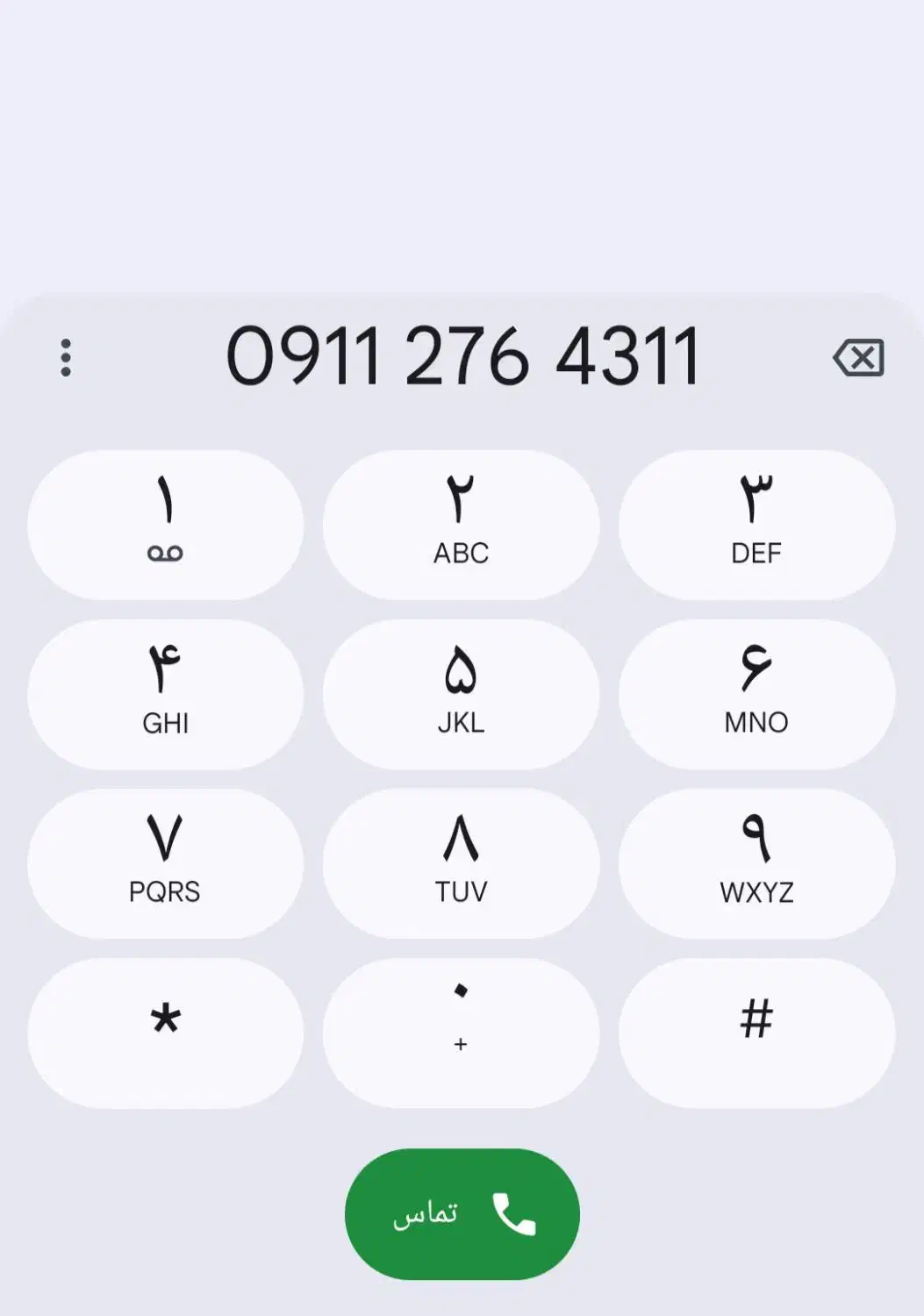This screenshot has width=924, height=1316.
Task: Tap digit 4 labeled GHI
Action: (166, 693)
